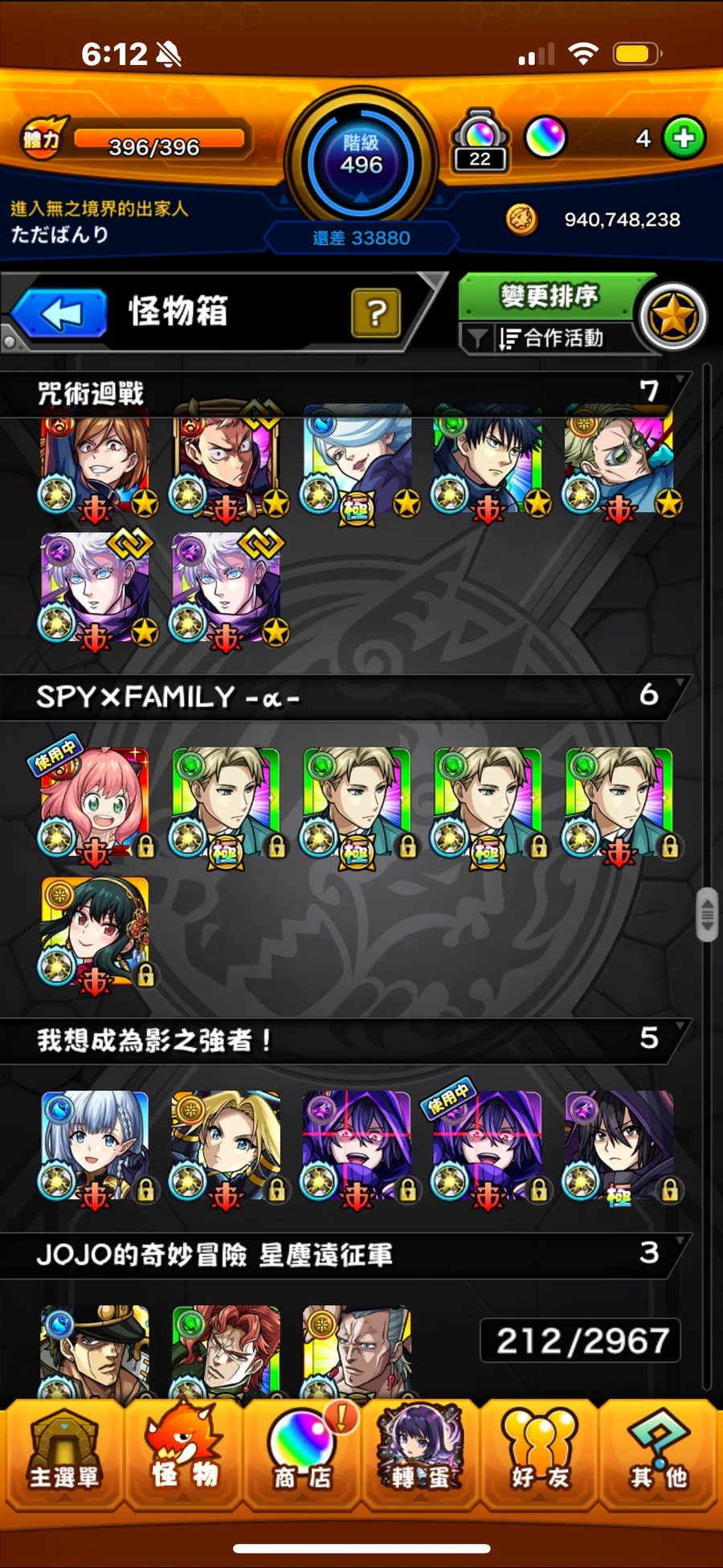Select the pink-haired girl in SPY×FAMILY
The height and width of the screenshot is (1568, 723).
point(95,801)
